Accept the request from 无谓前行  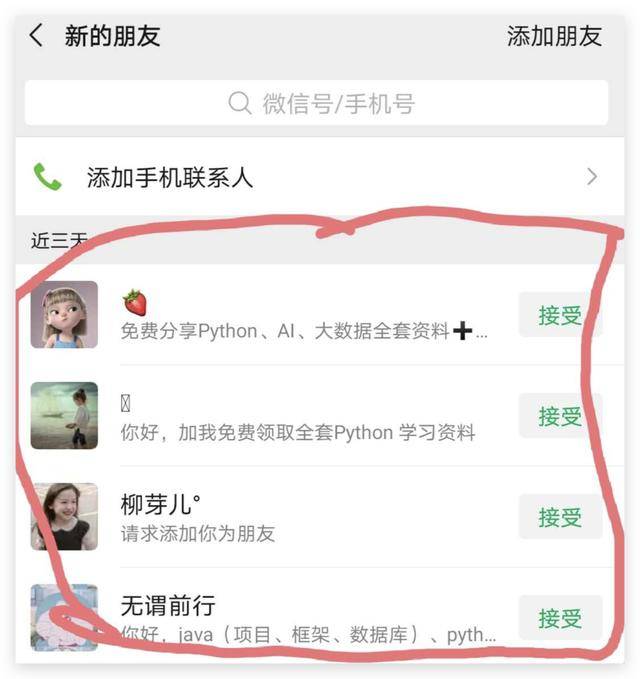pyautogui.click(x=560, y=617)
